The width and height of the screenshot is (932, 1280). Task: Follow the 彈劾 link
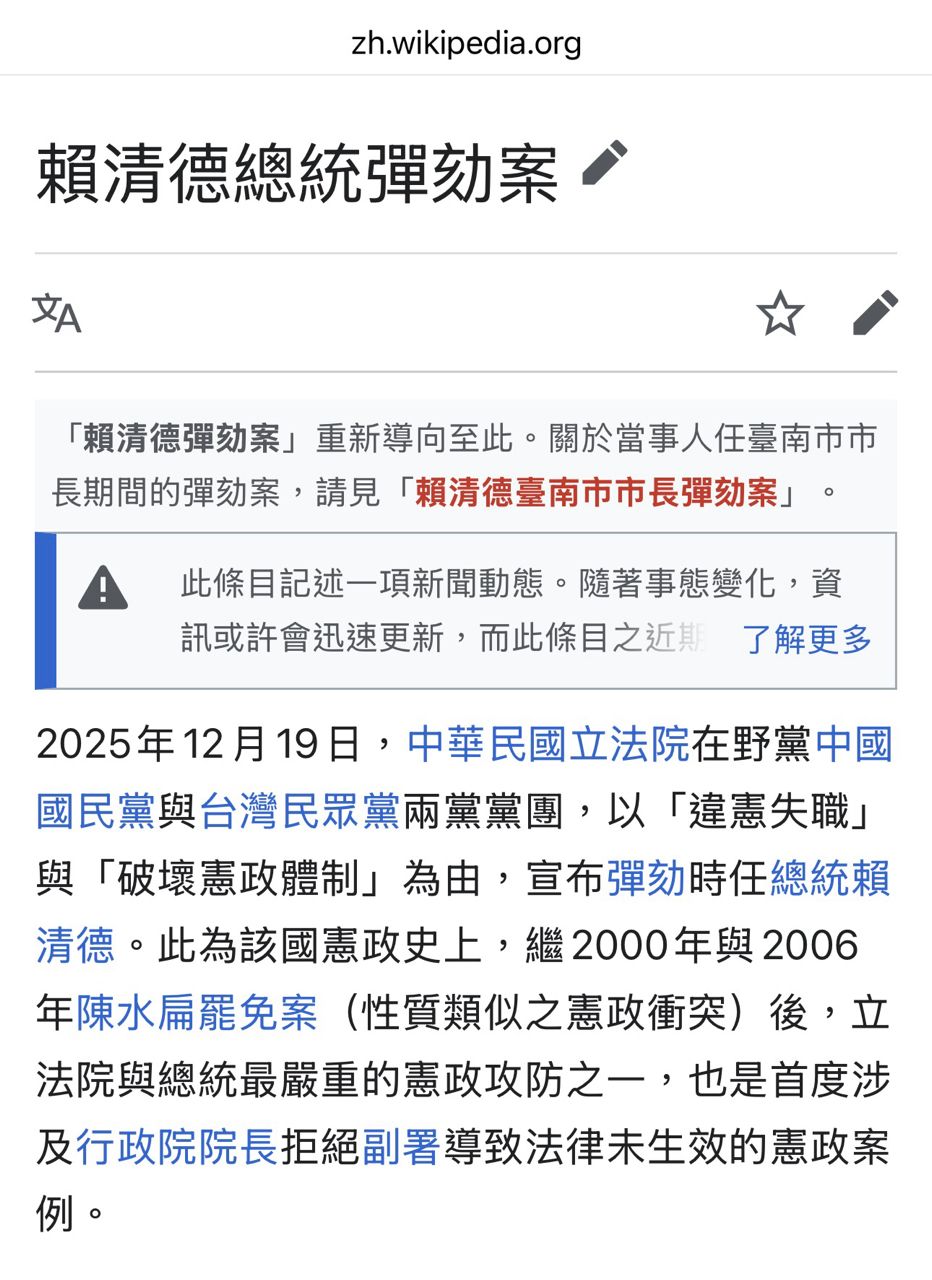[646, 878]
